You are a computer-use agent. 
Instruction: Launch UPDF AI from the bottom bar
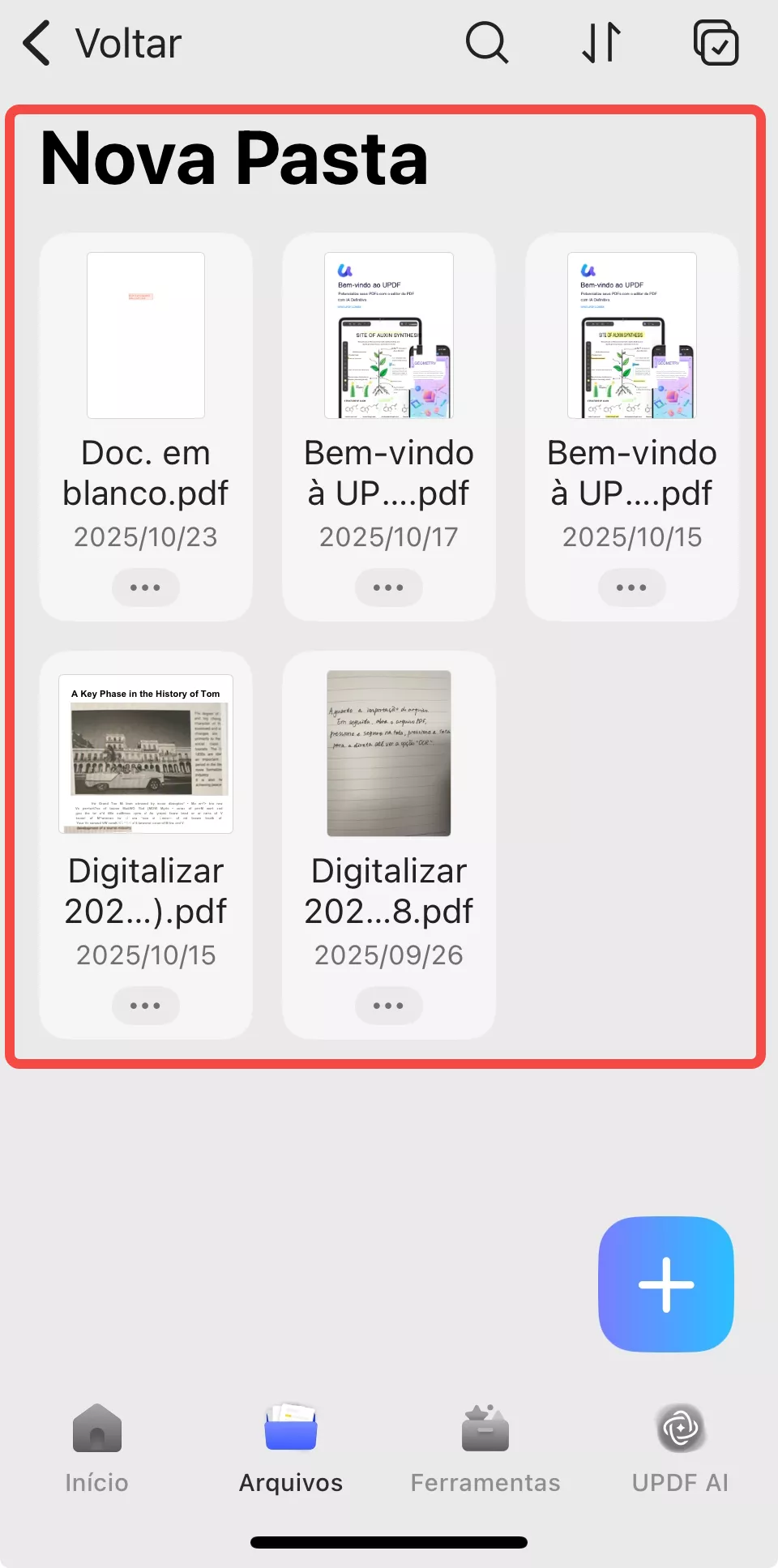[x=680, y=1429]
